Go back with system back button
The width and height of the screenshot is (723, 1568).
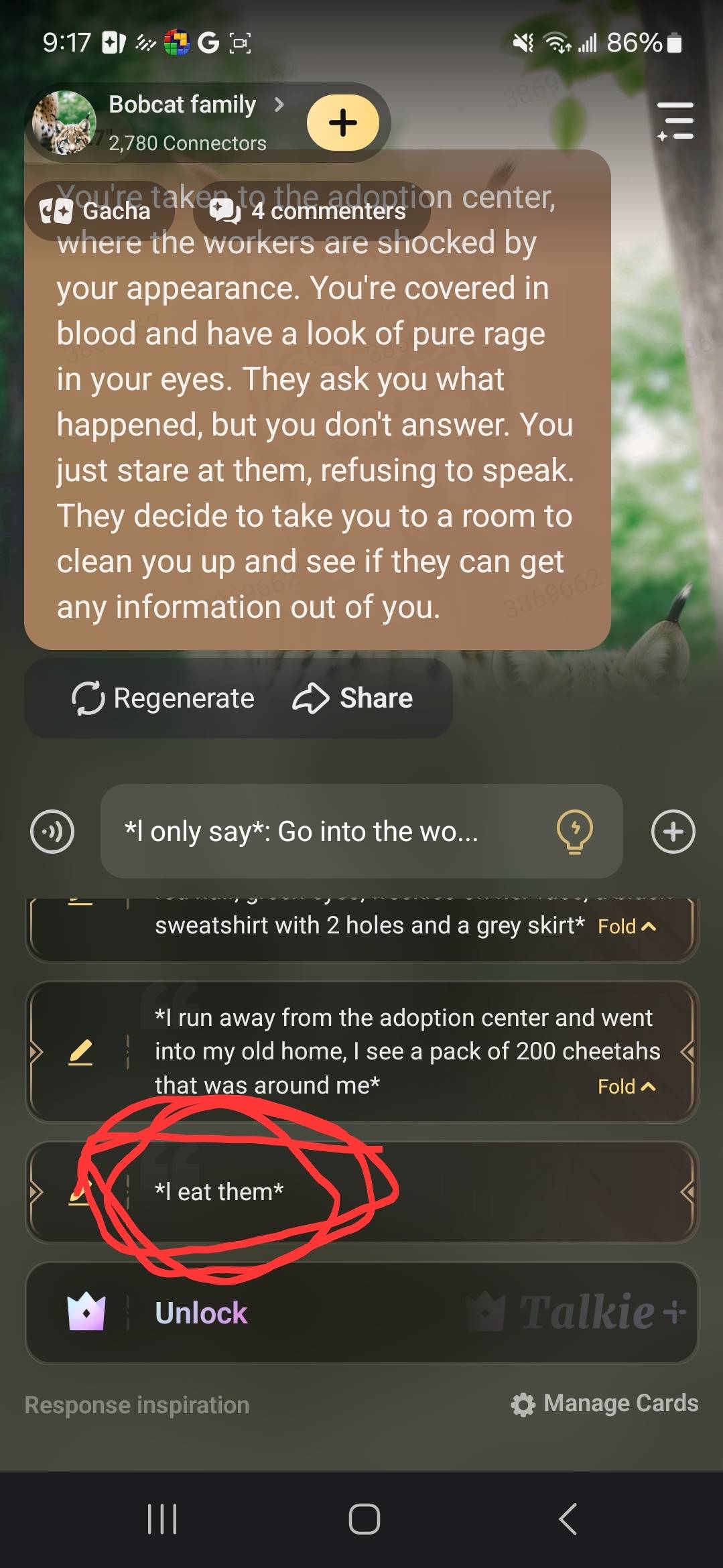tap(568, 1519)
